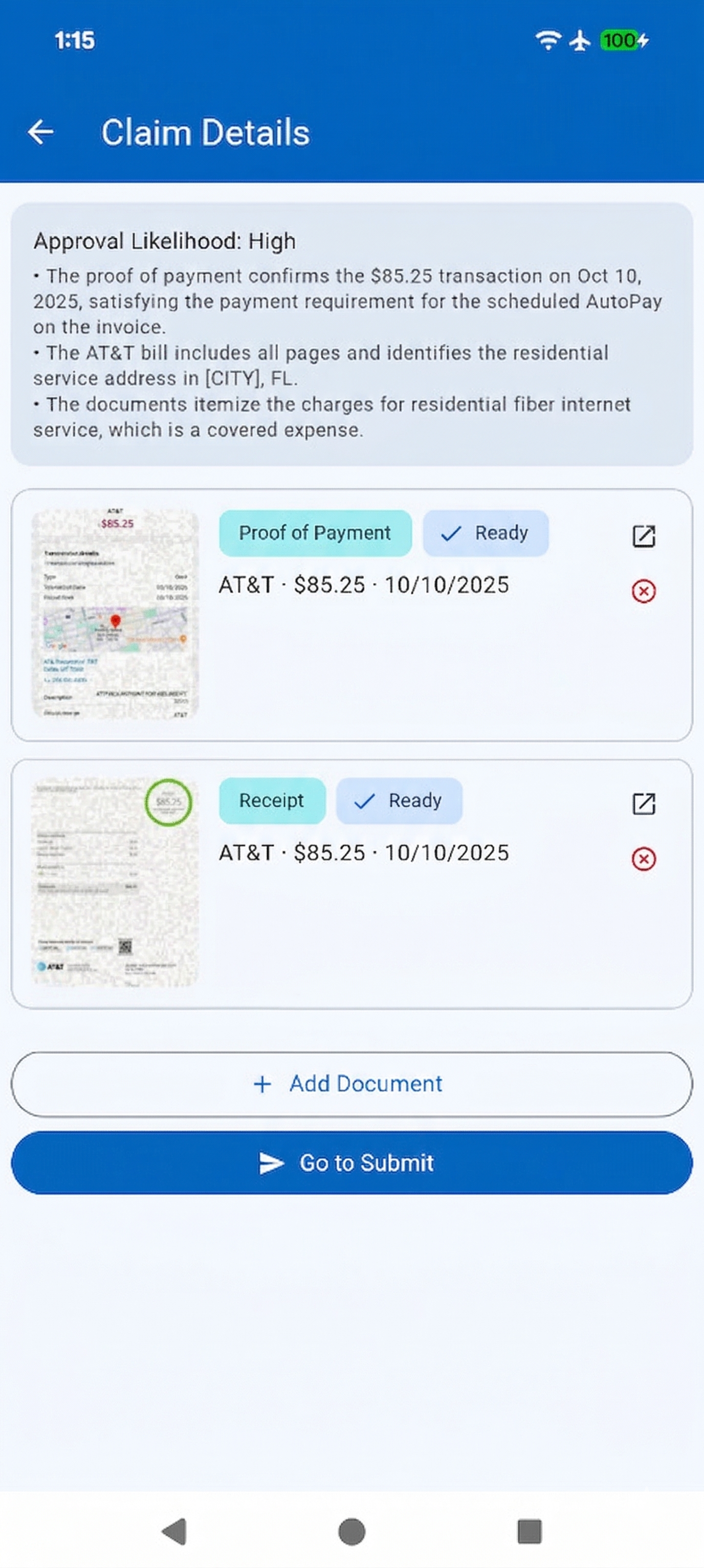View the Proof of Payment thumbnail
This screenshot has height=1568, width=704.
(x=115, y=614)
